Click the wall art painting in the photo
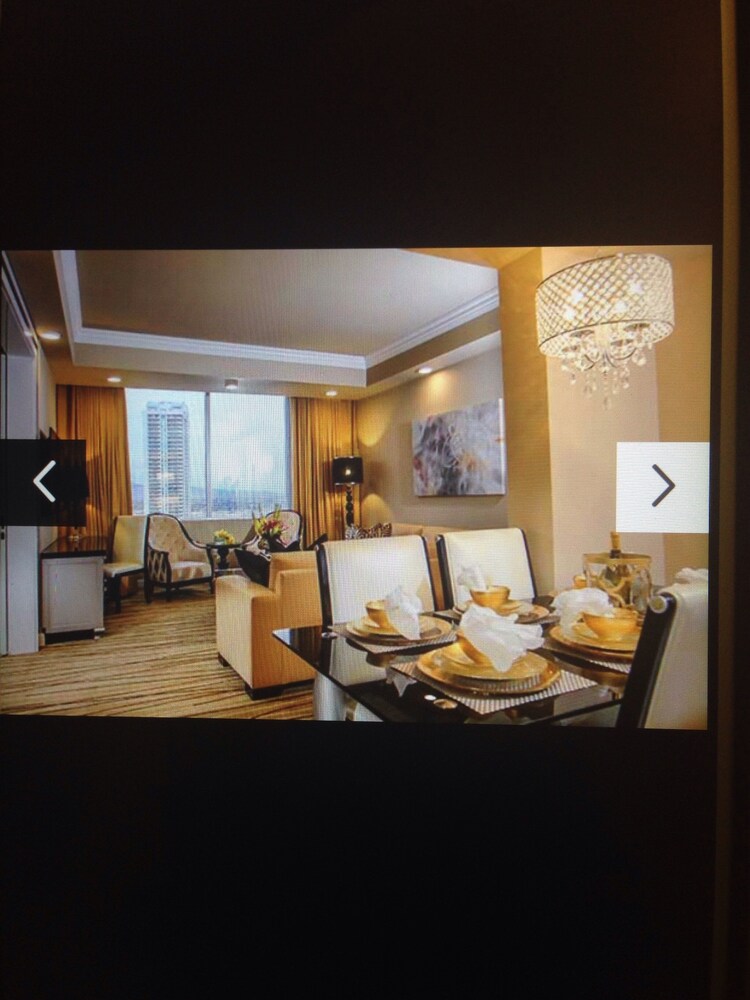 (455, 450)
